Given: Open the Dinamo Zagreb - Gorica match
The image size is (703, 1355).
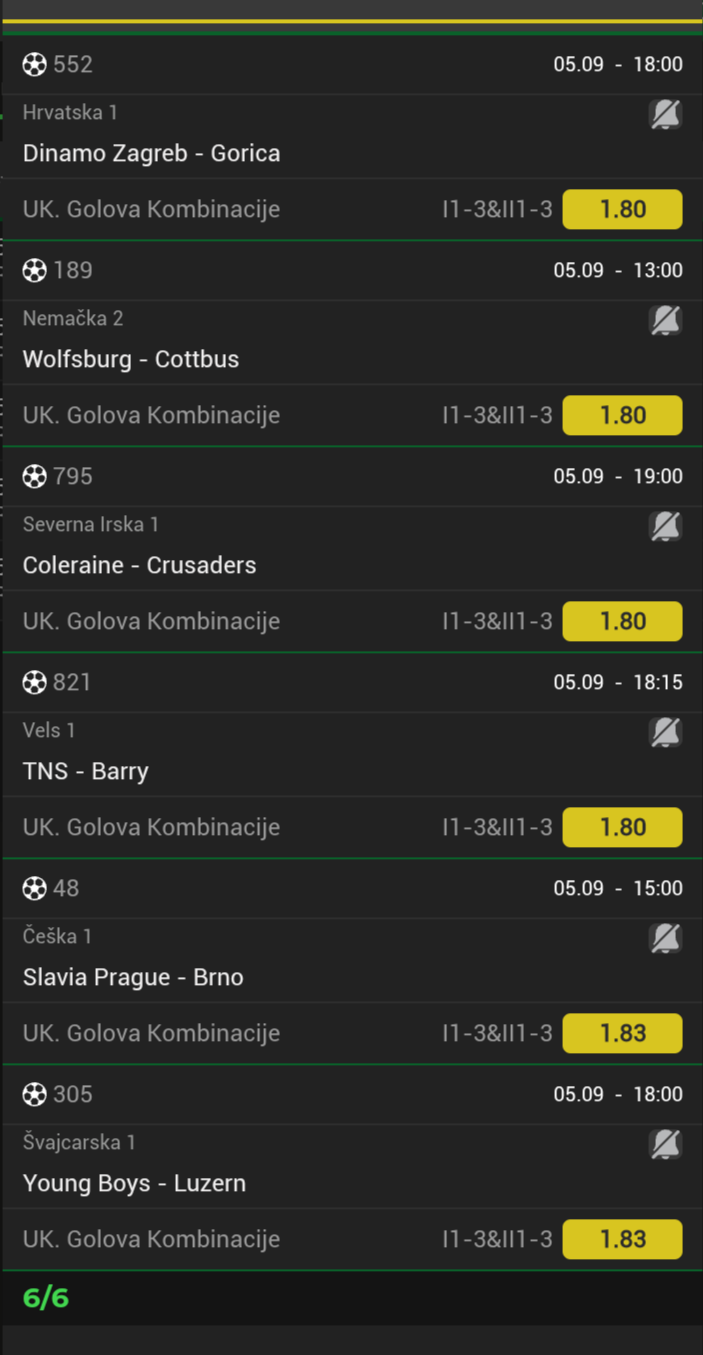Looking at the screenshot, I should (151, 153).
